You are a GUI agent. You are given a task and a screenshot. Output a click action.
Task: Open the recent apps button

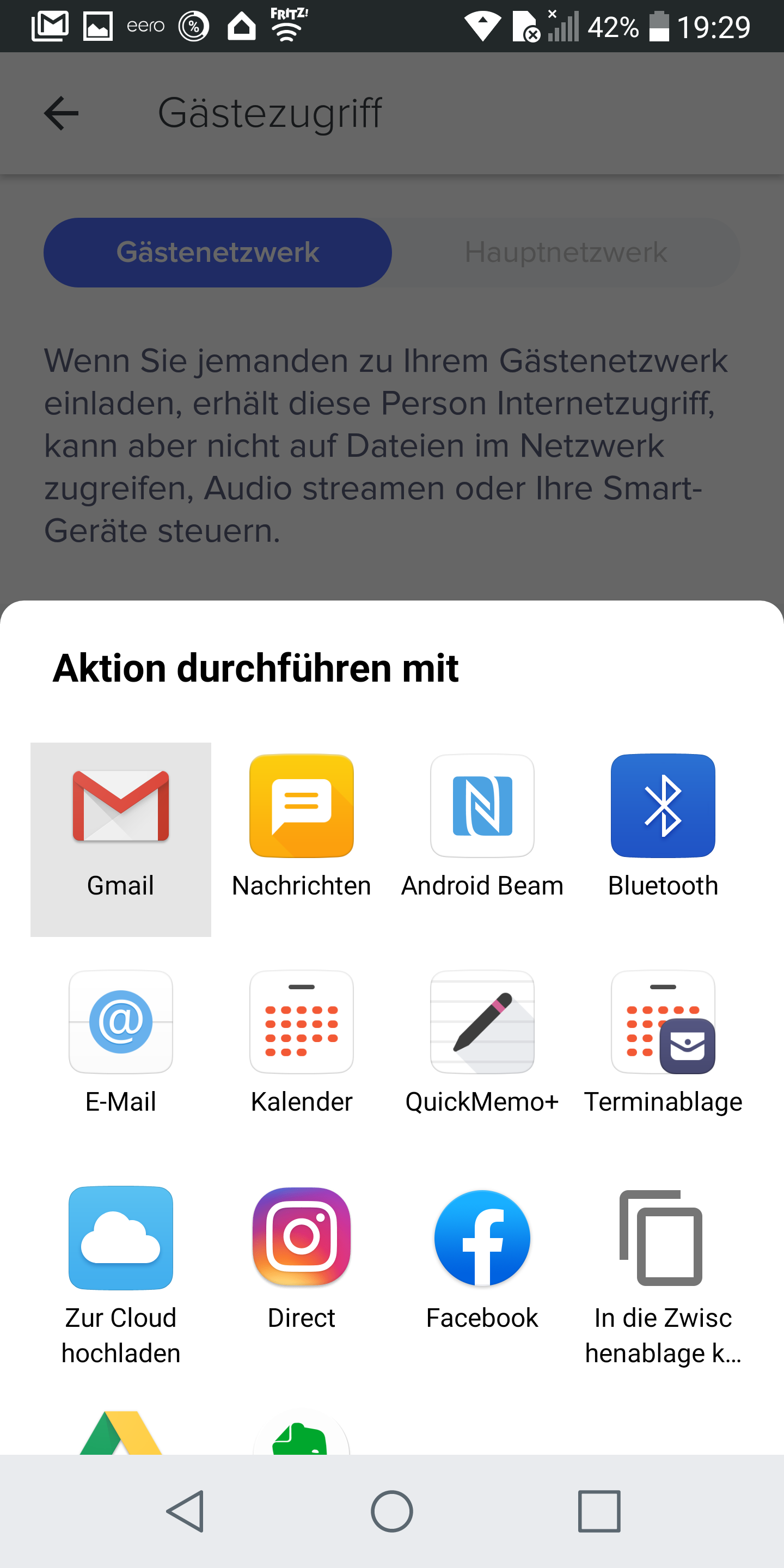[599, 1511]
